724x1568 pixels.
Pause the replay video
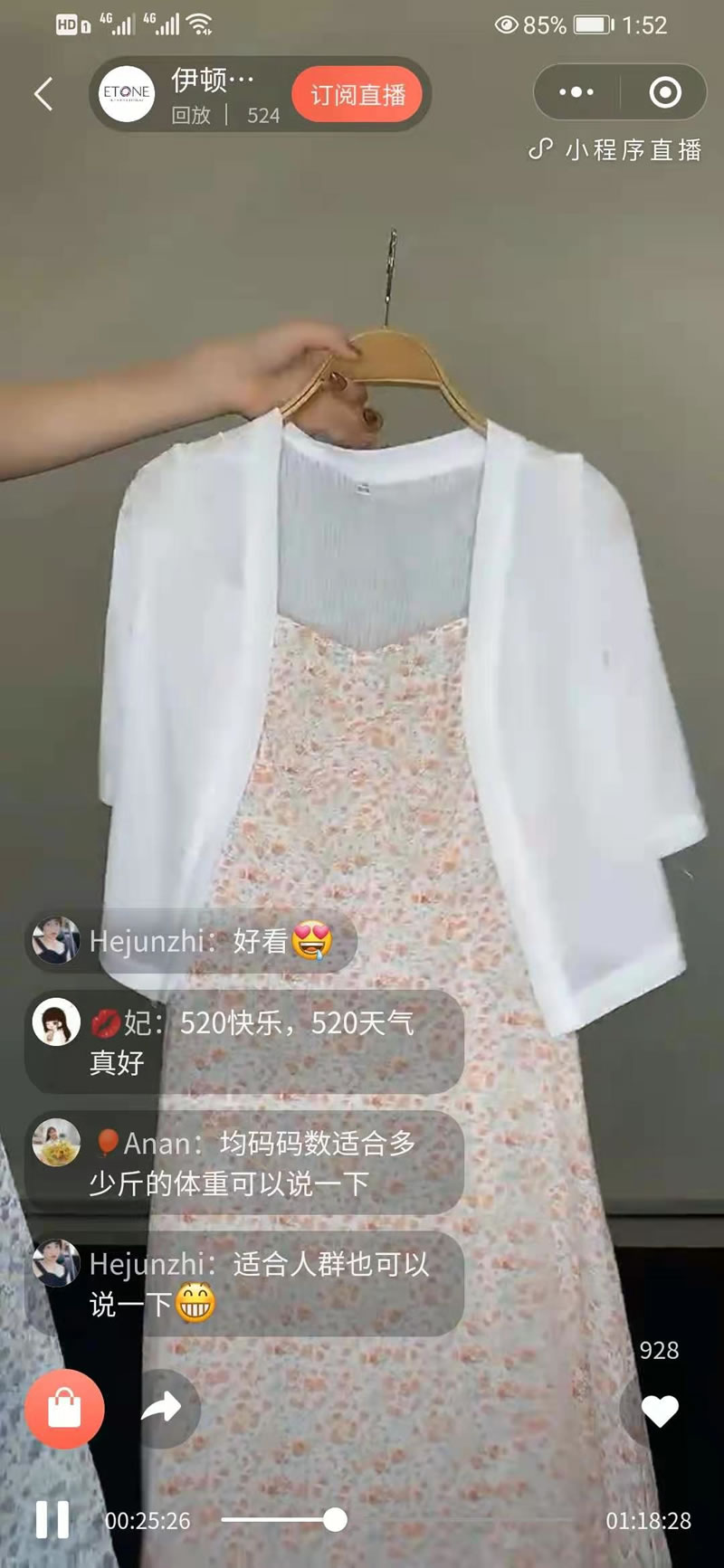(52, 1519)
